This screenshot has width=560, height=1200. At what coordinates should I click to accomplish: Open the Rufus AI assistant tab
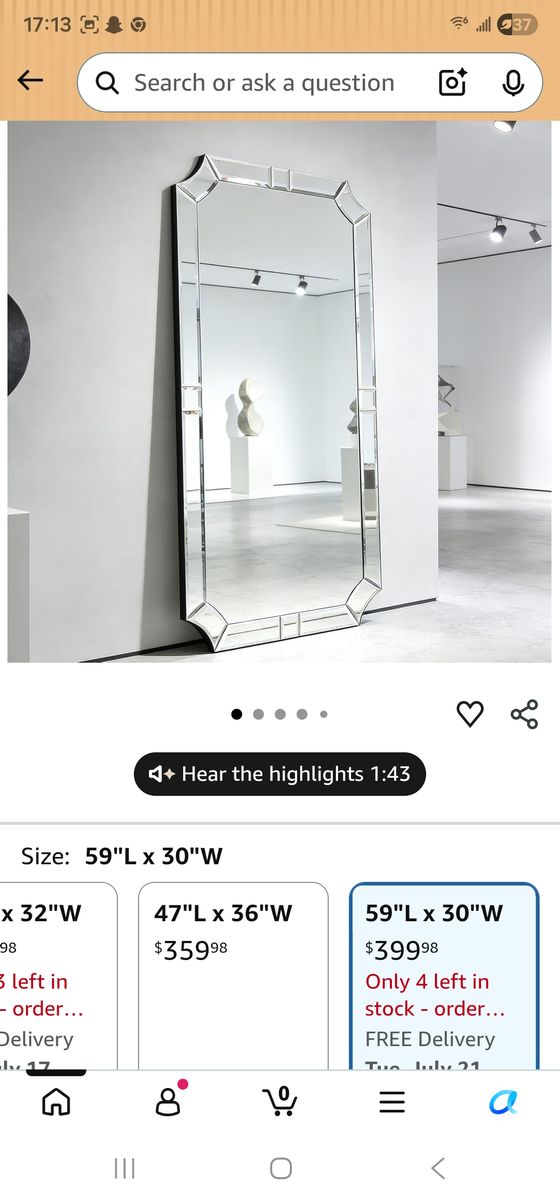coord(504,1102)
